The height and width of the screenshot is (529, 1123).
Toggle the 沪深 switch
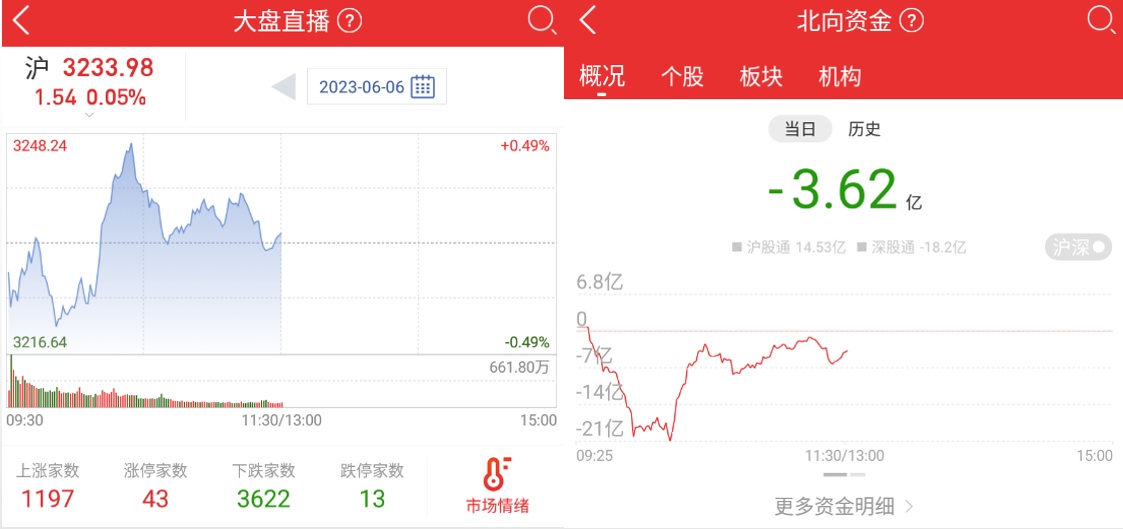(1079, 247)
